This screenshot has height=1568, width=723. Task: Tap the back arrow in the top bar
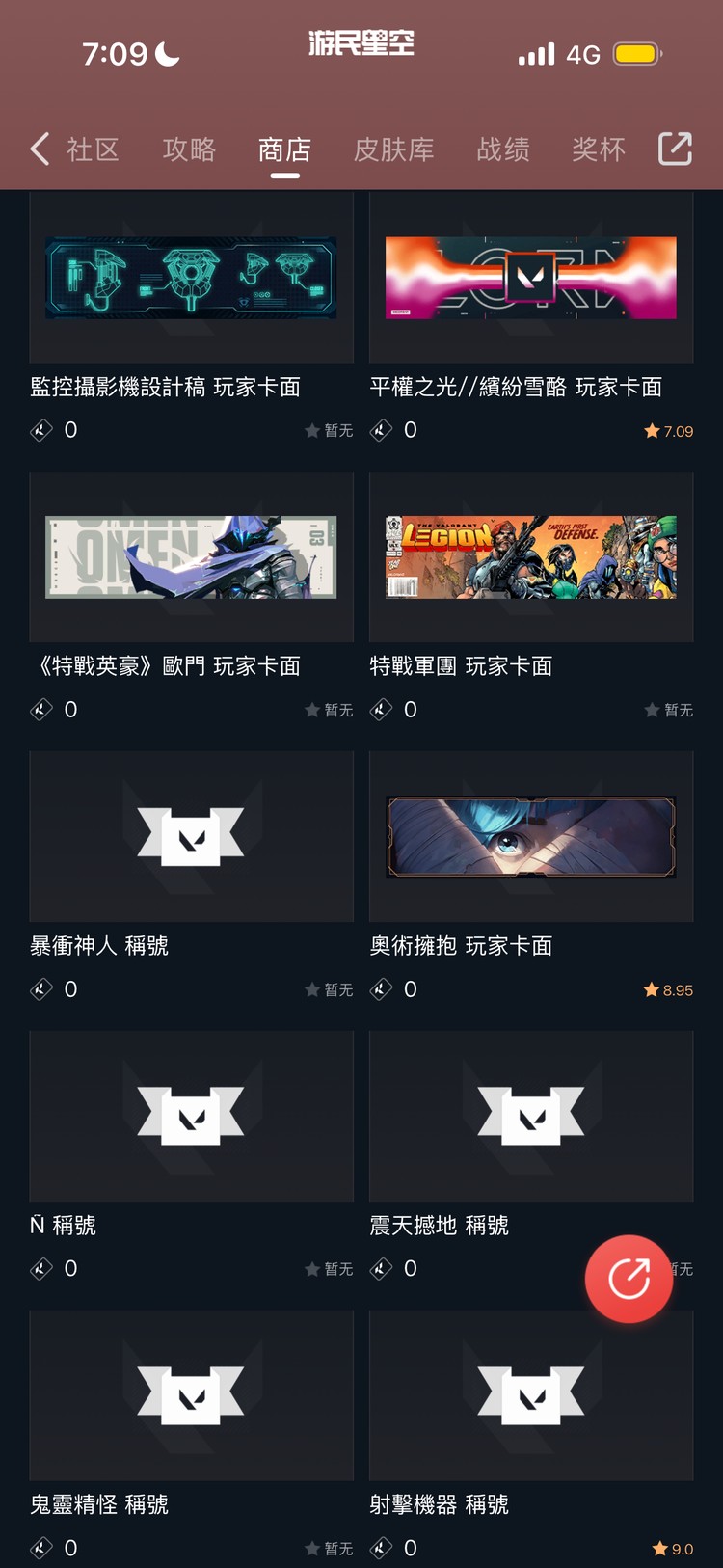[x=39, y=149]
